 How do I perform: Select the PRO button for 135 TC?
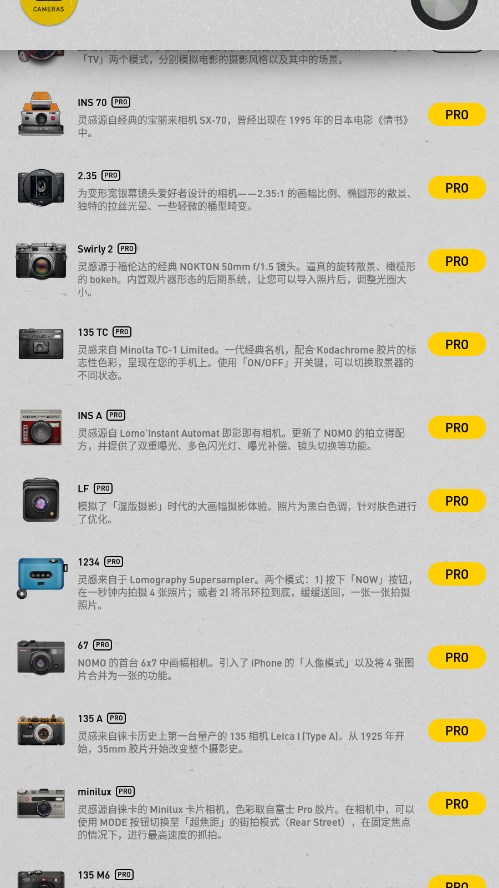tap(457, 344)
